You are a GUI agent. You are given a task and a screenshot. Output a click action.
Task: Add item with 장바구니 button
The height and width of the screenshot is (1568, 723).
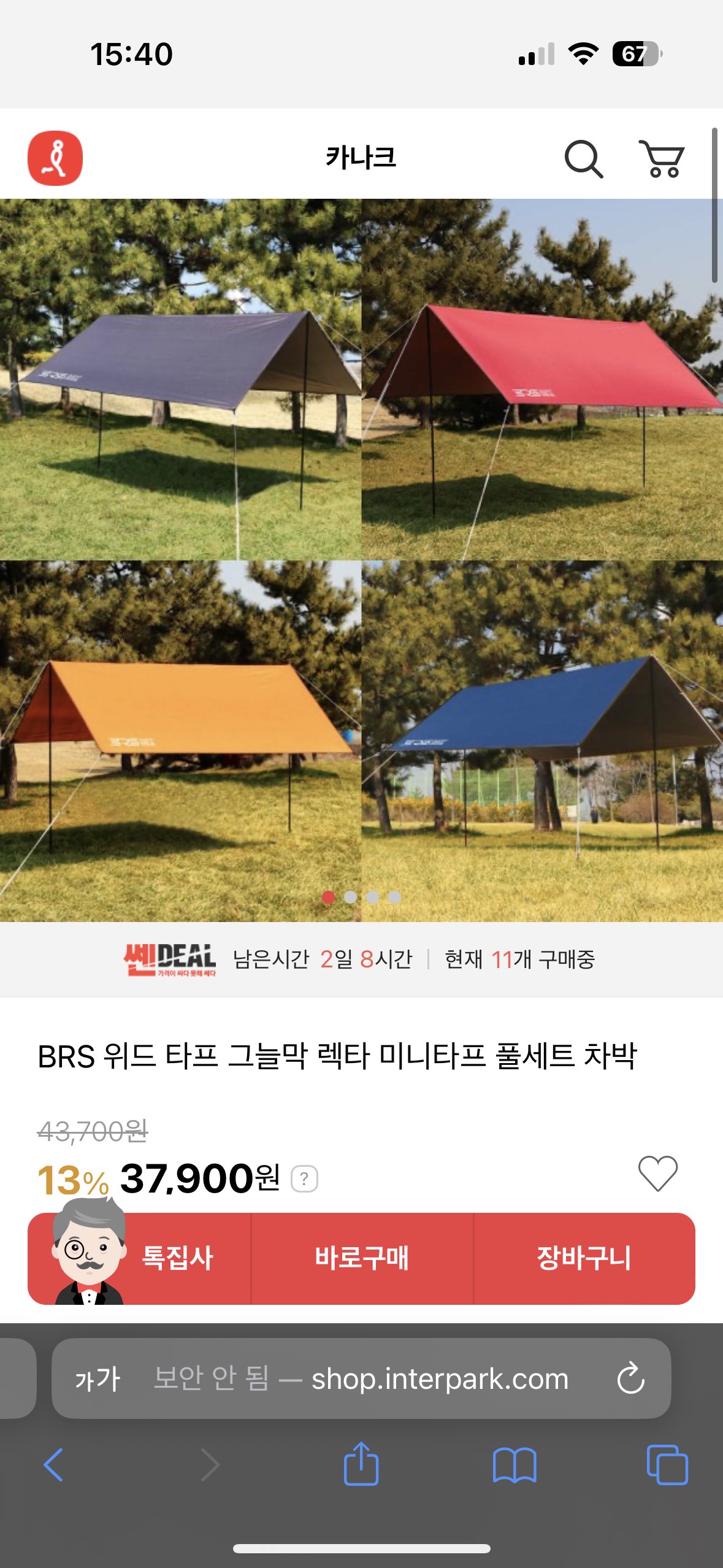pos(584,1258)
